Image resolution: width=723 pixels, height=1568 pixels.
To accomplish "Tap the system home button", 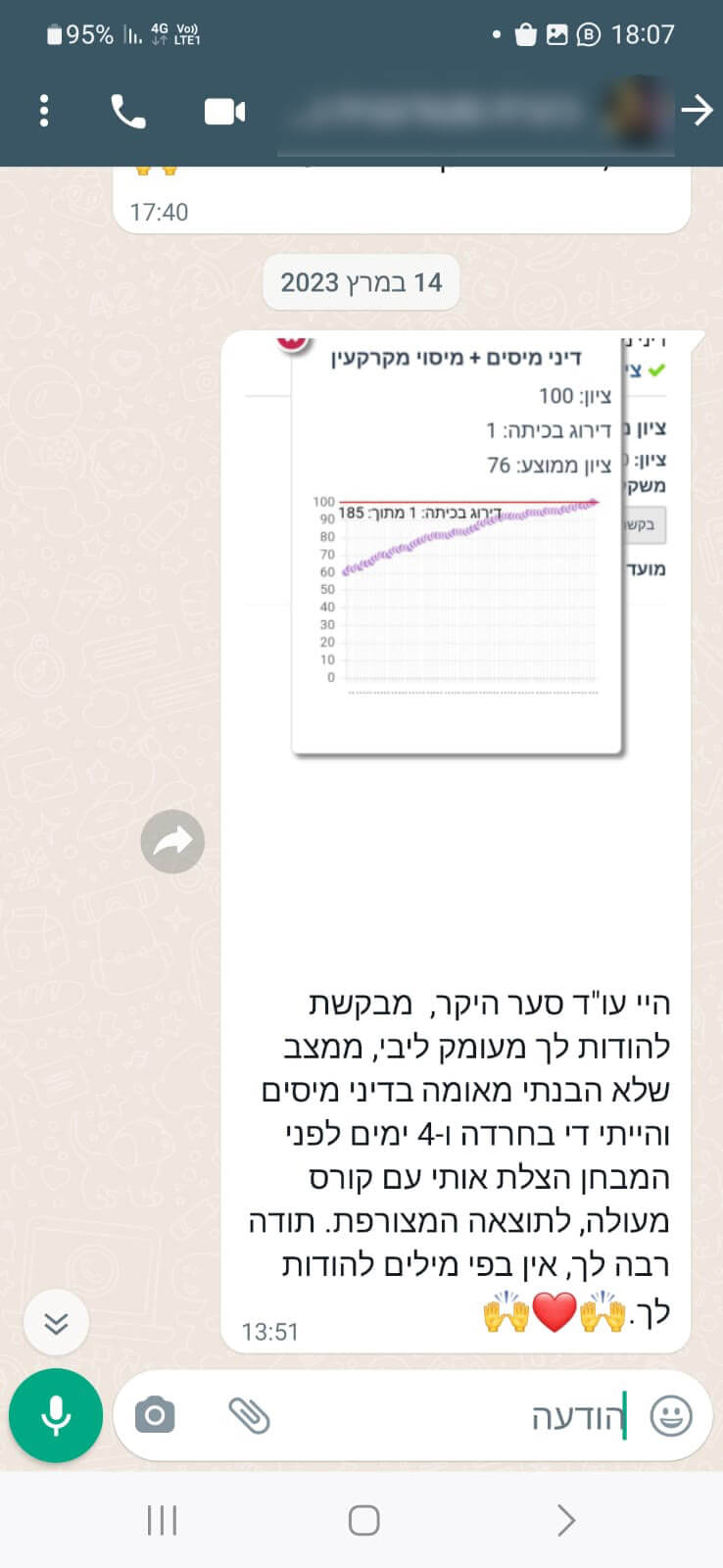I will (x=363, y=1520).
